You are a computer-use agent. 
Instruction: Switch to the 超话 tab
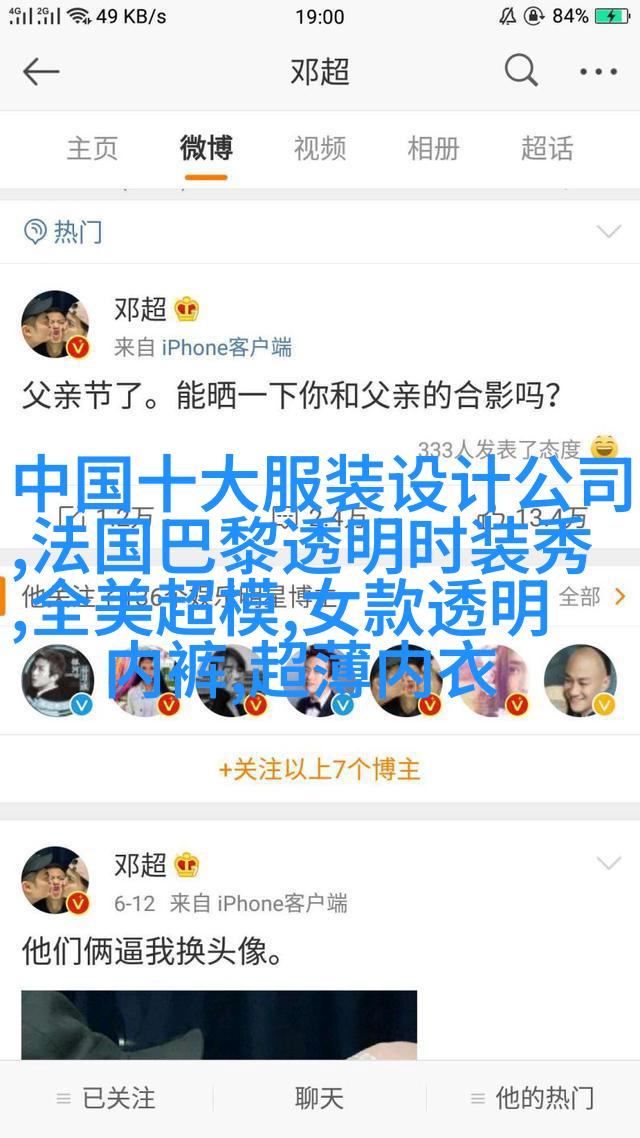tap(547, 149)
